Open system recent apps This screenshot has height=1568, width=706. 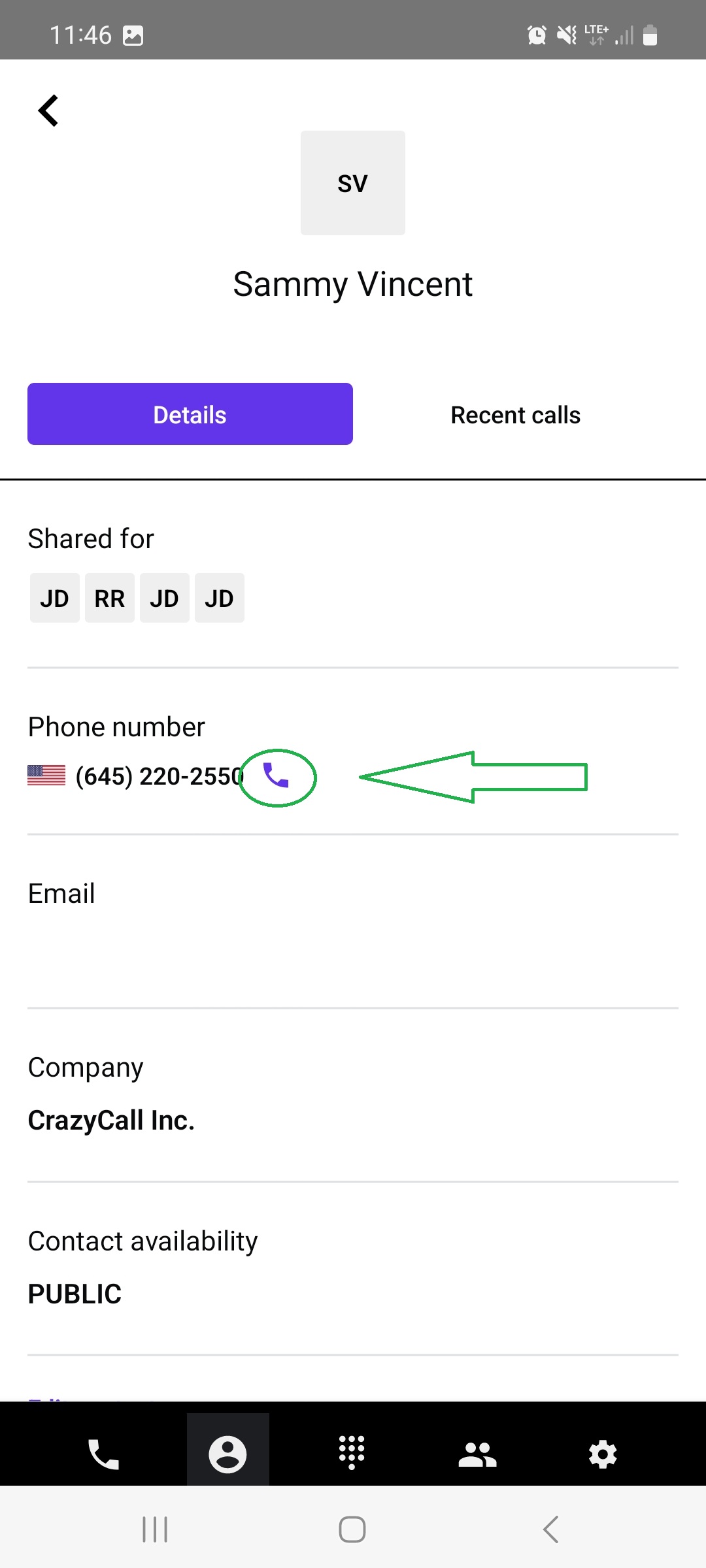(x=155, y=1529)
